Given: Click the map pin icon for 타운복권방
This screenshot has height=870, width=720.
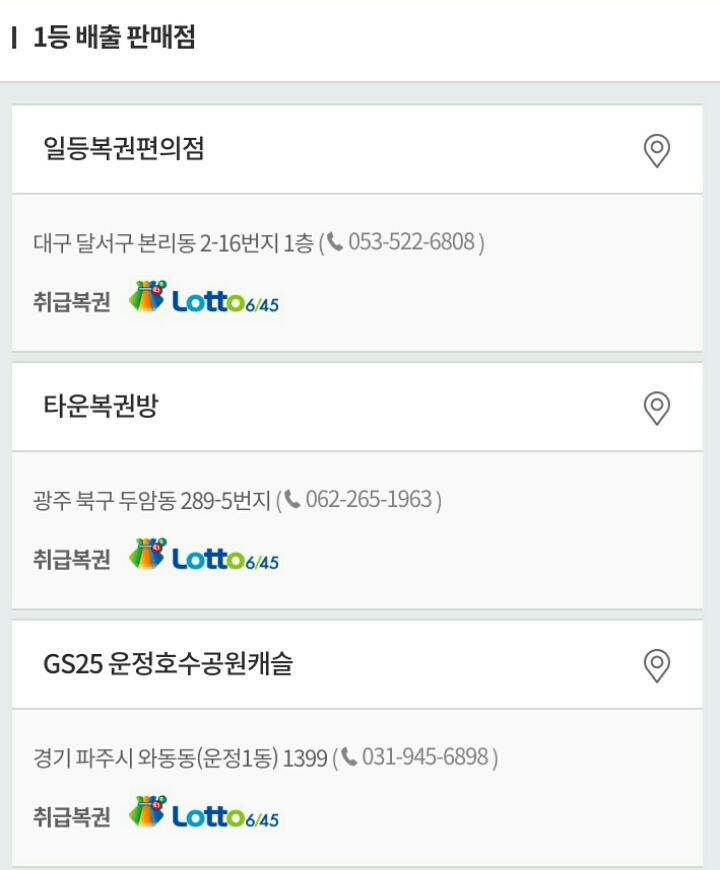Looking at the screenshot, I should pyautogui.click(x=656, y=406).
